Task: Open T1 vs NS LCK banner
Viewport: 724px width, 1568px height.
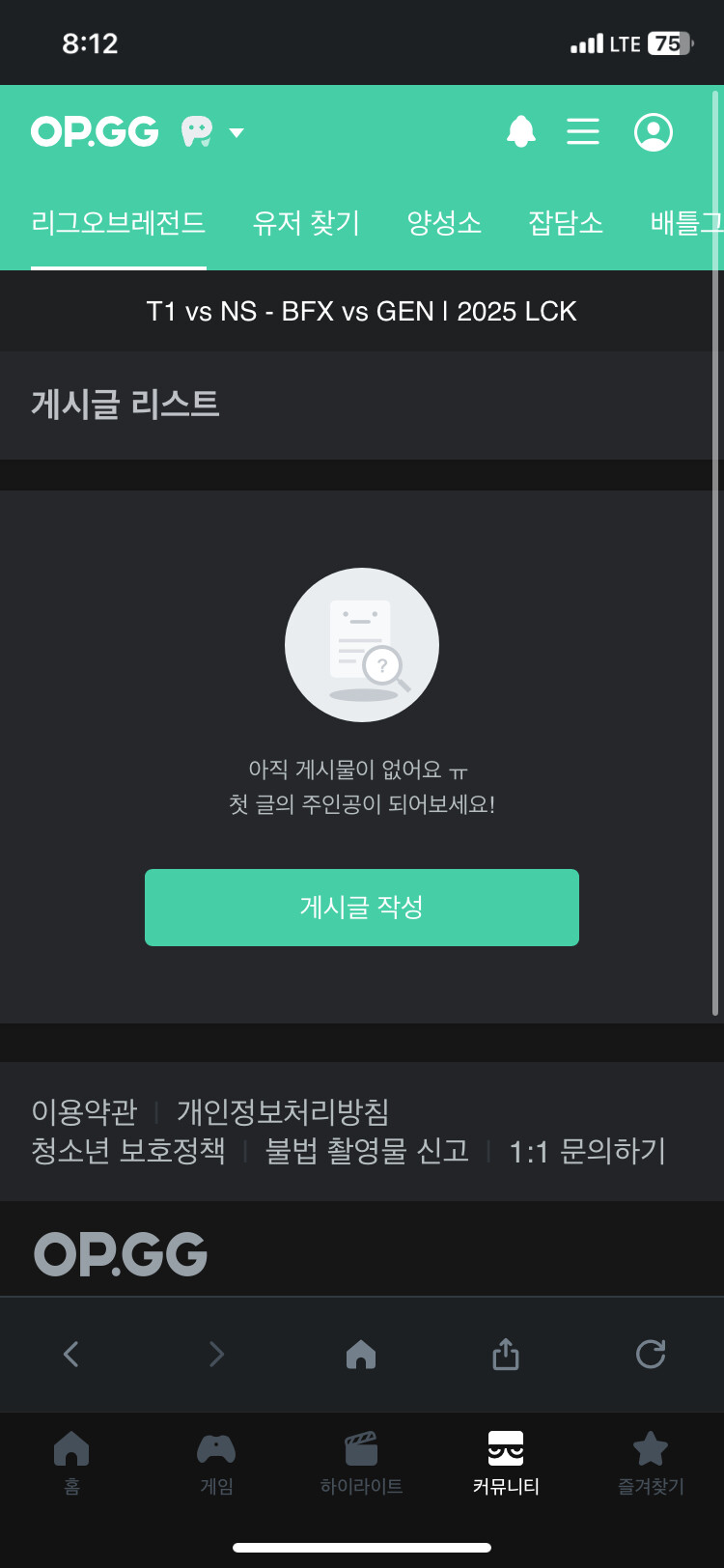Action: click(361, 311)
